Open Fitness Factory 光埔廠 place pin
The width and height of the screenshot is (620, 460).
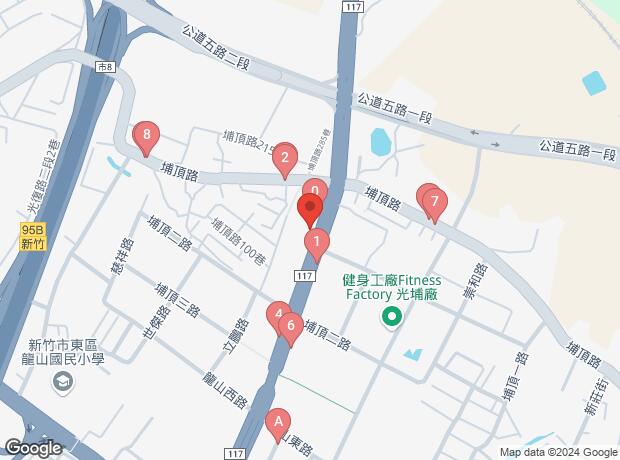click(392, 319)
